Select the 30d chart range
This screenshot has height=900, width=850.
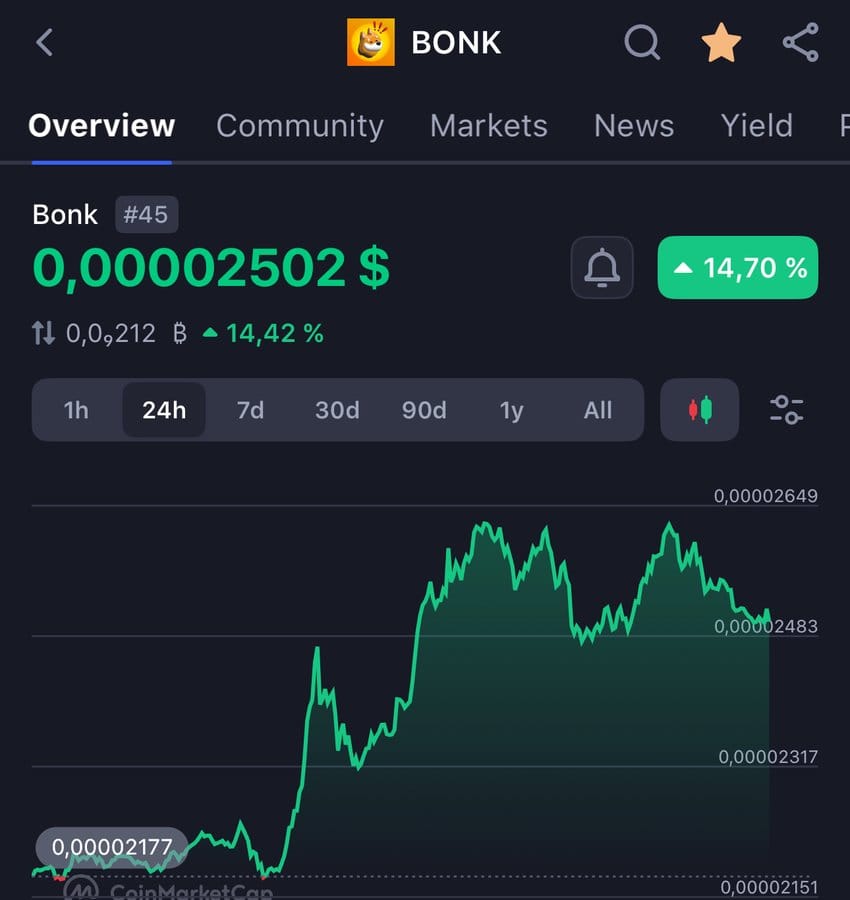coord(337,410)
